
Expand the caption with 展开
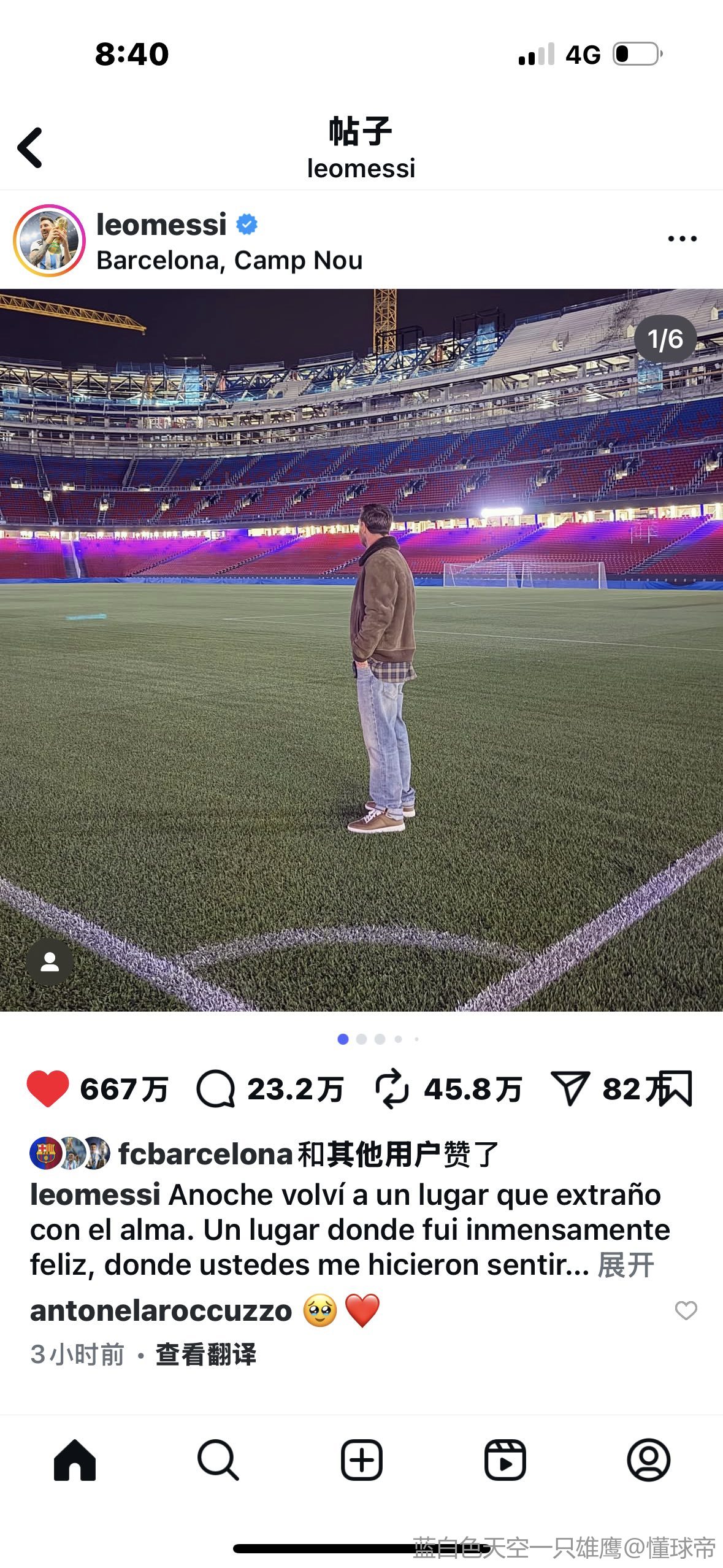(x=625, y=1265)
